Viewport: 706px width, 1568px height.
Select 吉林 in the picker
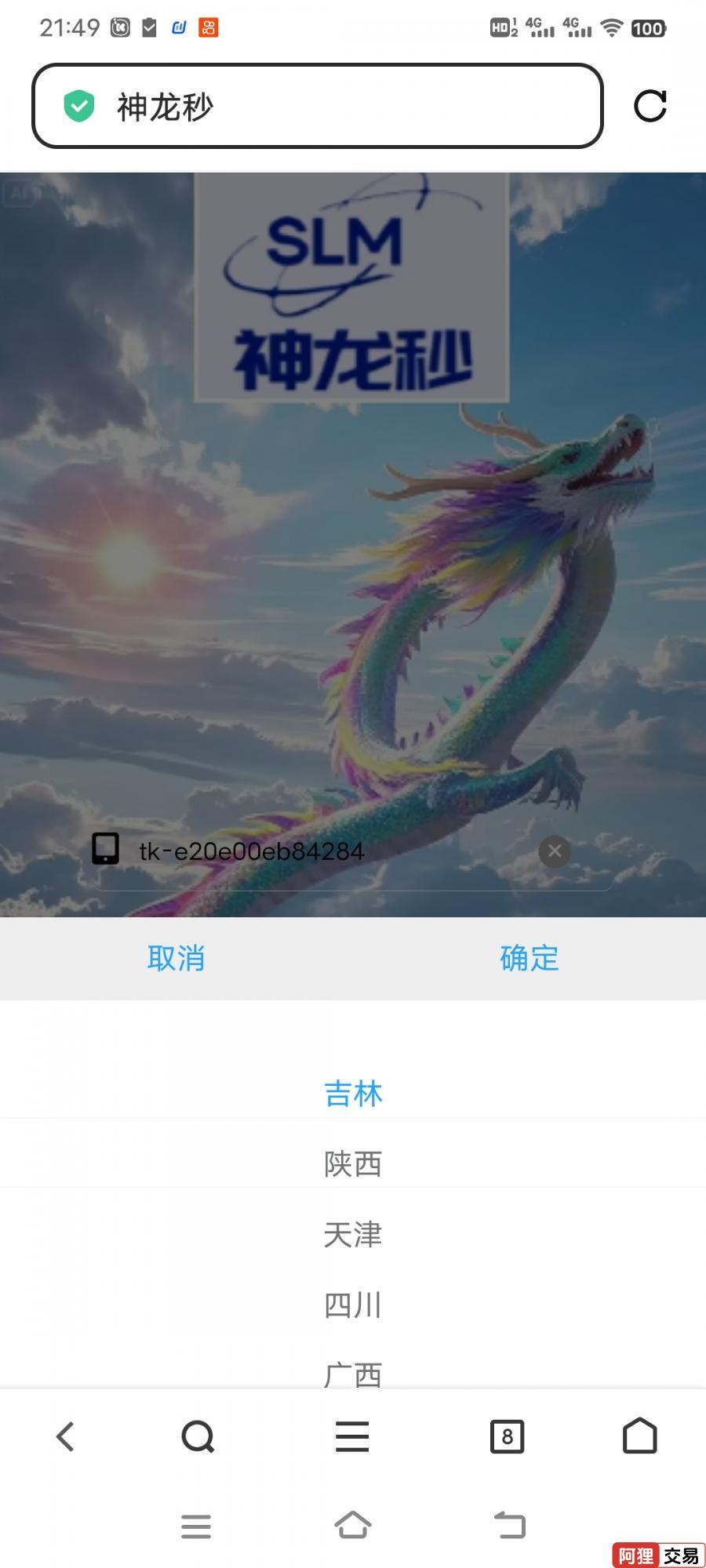pos(353,1094)
